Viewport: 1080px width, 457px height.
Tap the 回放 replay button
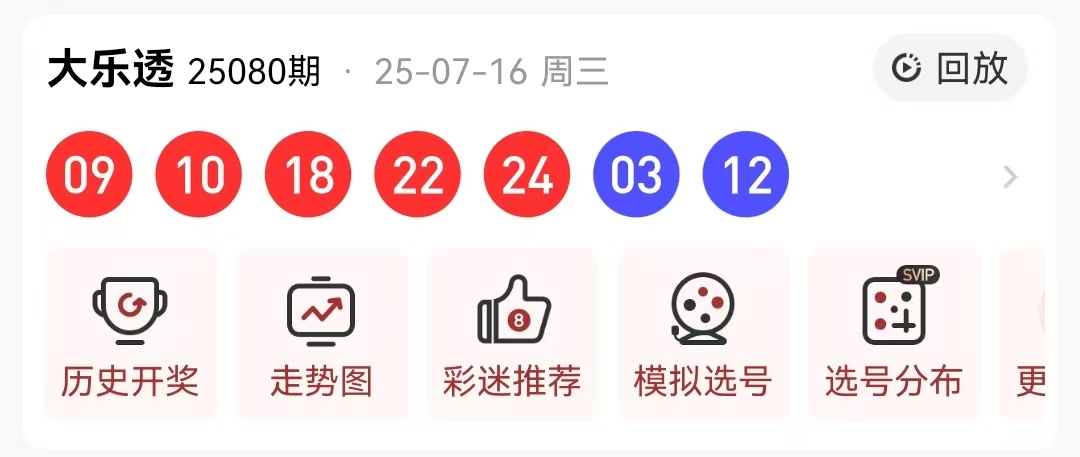coord(950,68)
